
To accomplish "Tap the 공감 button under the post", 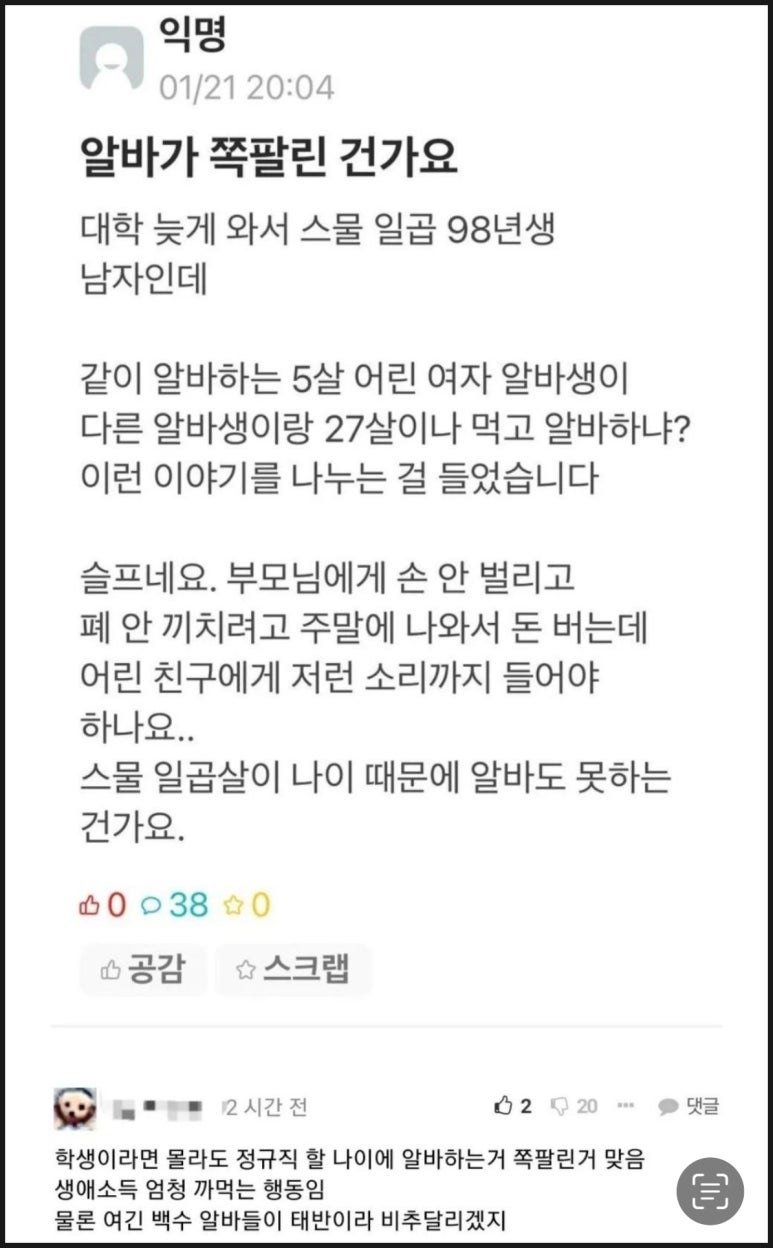I will coord(143,969).
